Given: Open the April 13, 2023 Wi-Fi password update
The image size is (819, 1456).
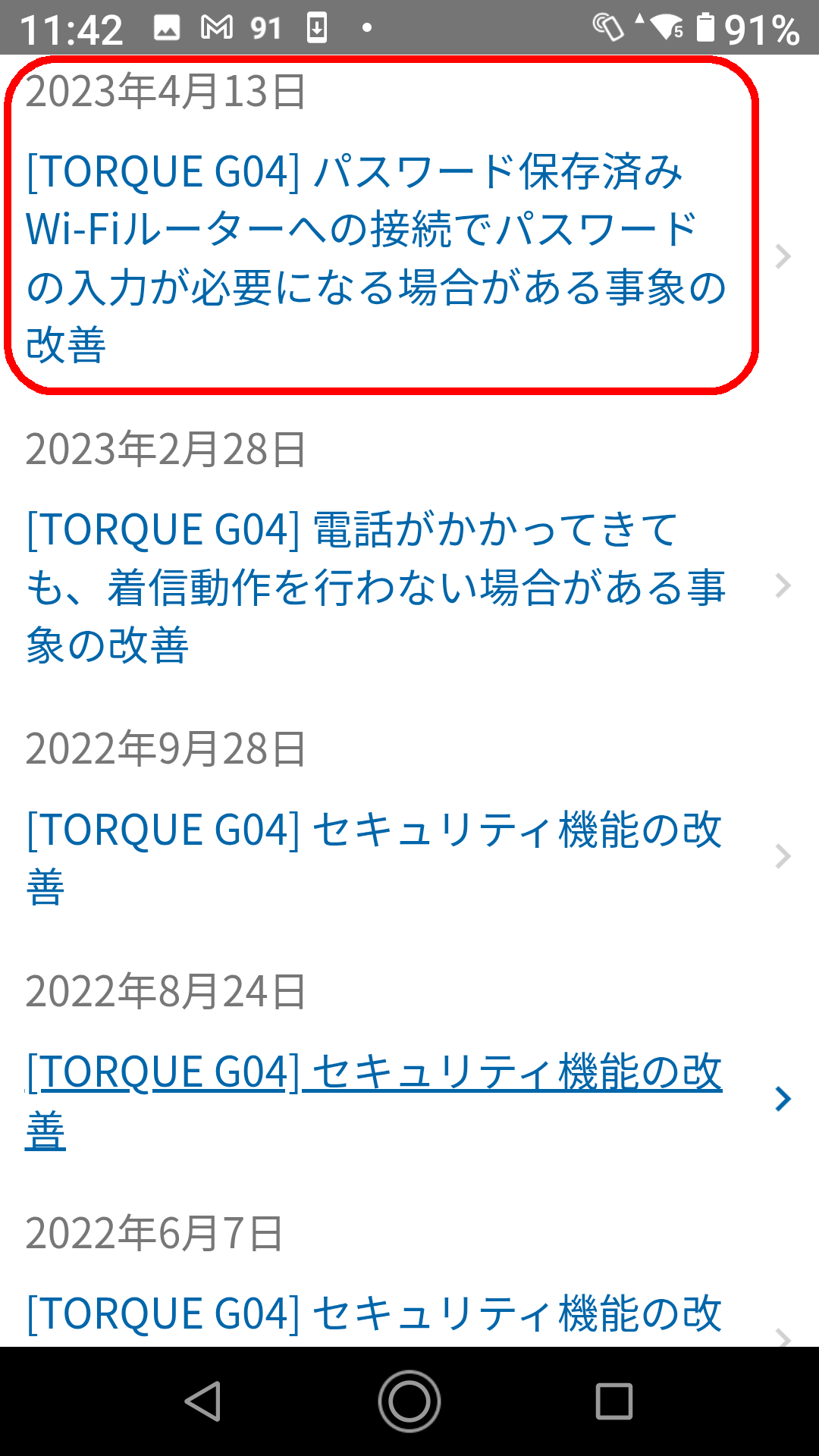Looking at the screenshot, I should [375, 258].
